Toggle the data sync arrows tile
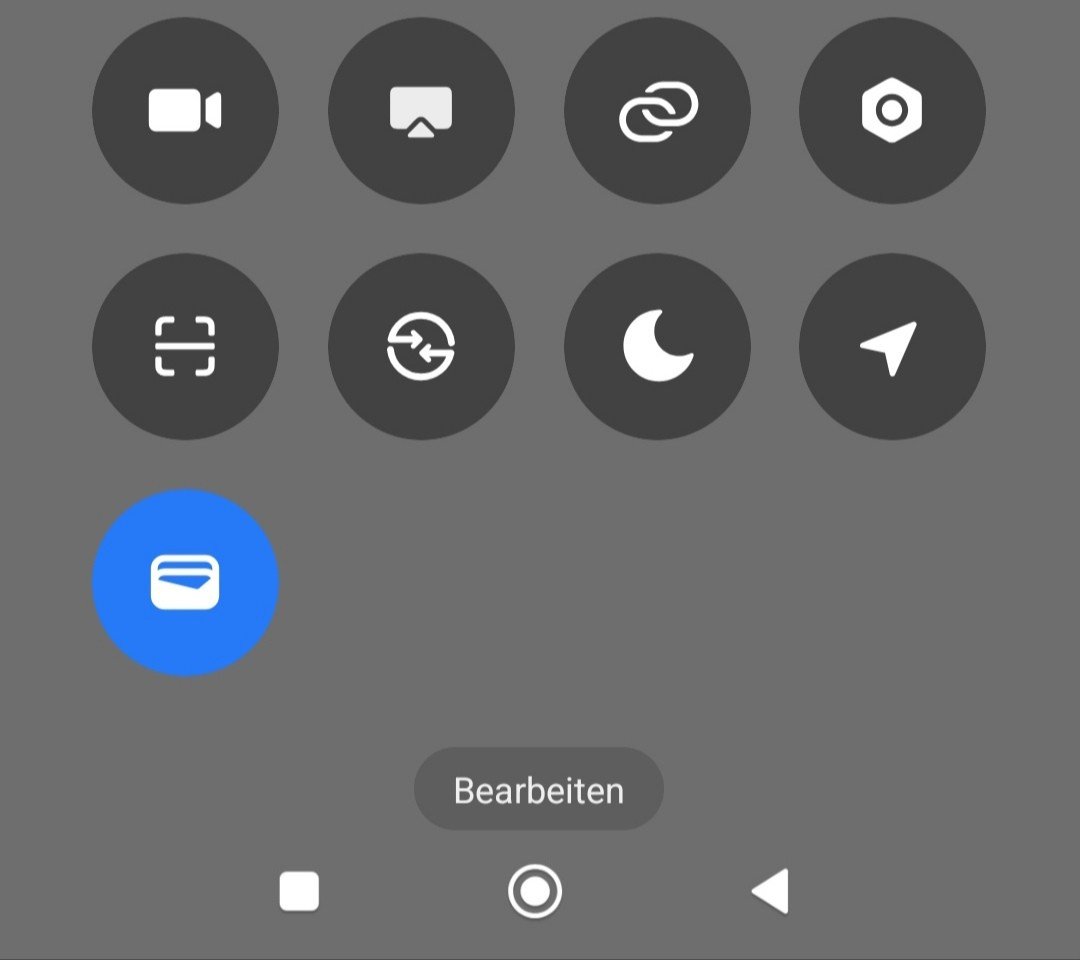Image resolution: width=1080 pixels, height=960 pixels. point(421,346)
